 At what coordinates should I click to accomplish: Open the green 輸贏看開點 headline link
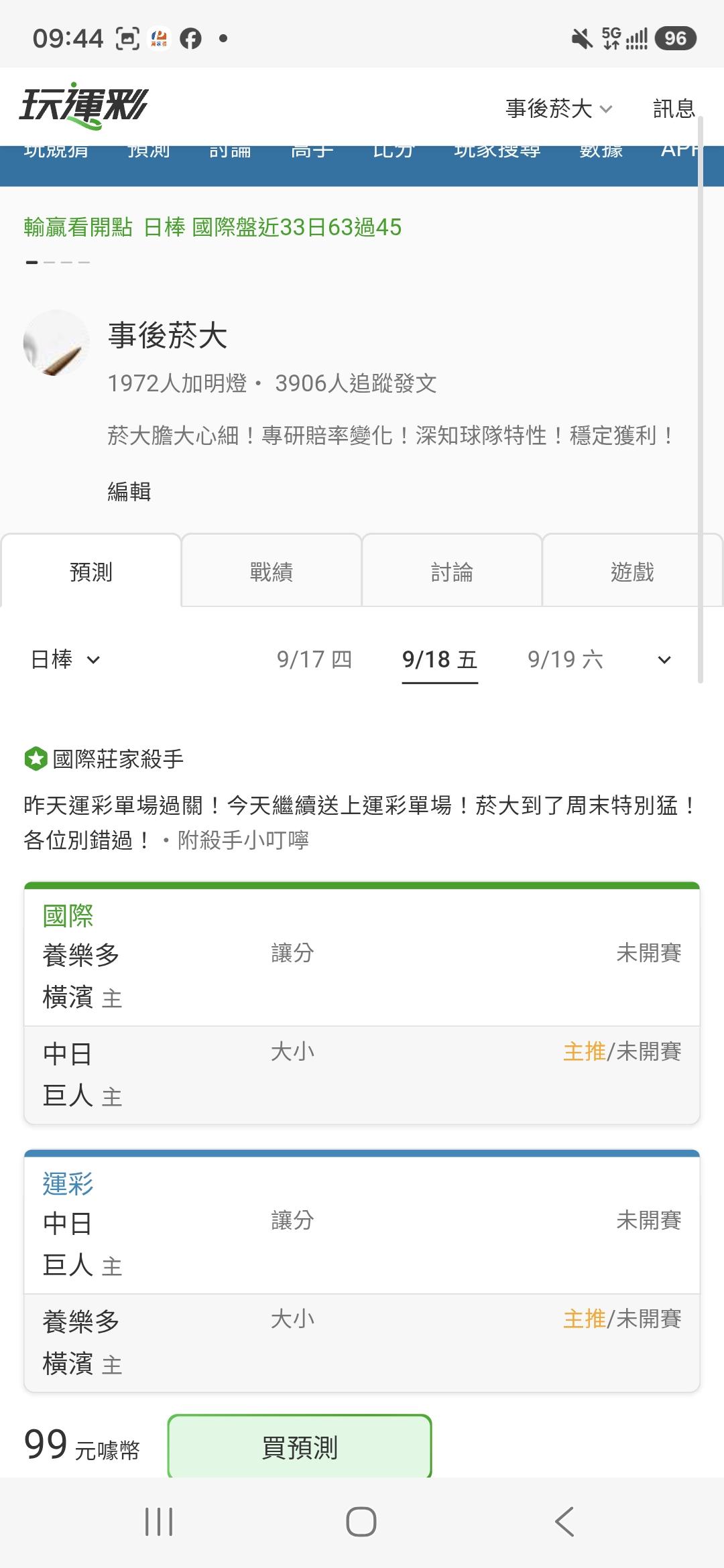pyautogui.click(x=213, y=227)
